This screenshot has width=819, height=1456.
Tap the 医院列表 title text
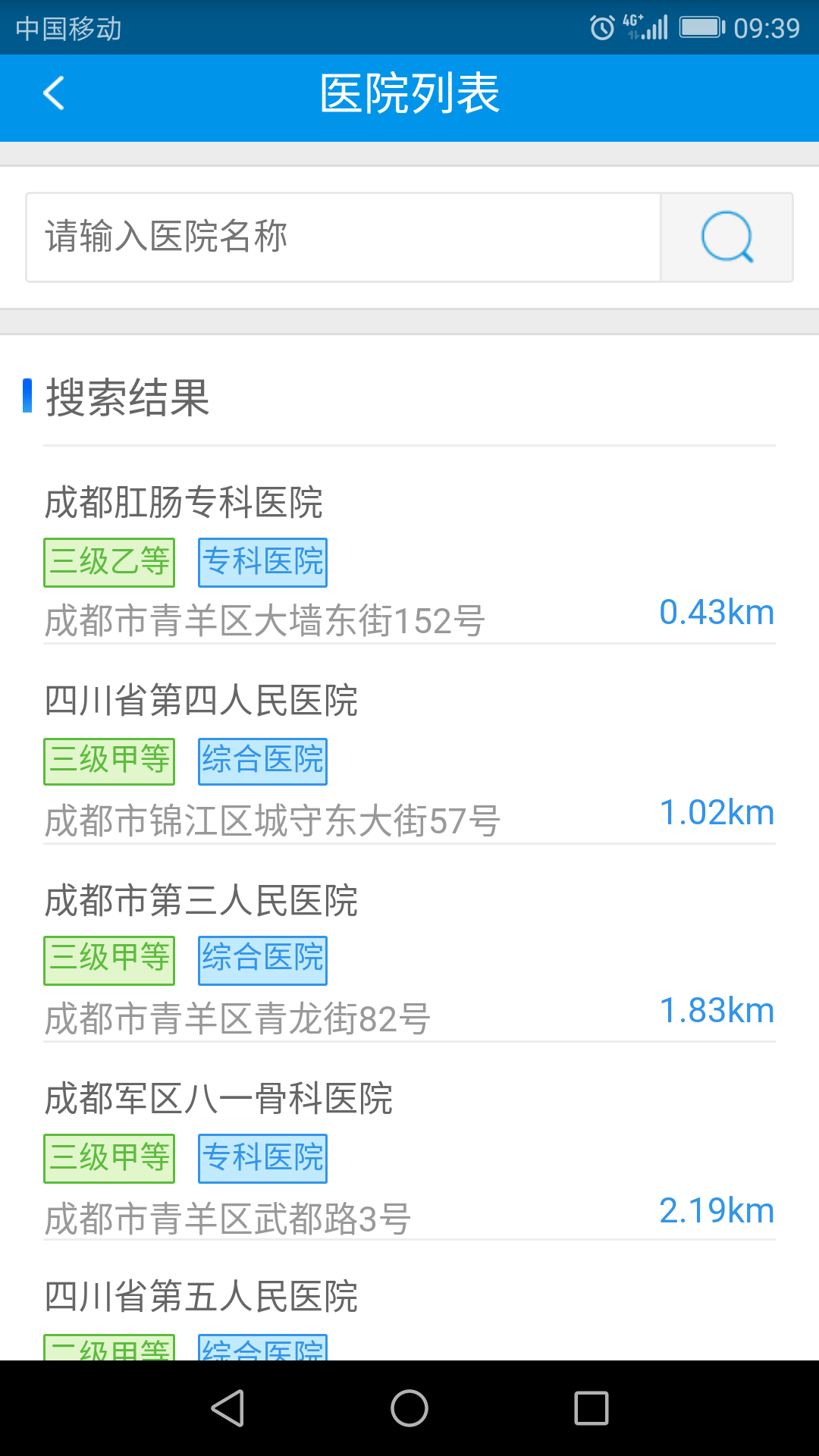tap(409, 91)
